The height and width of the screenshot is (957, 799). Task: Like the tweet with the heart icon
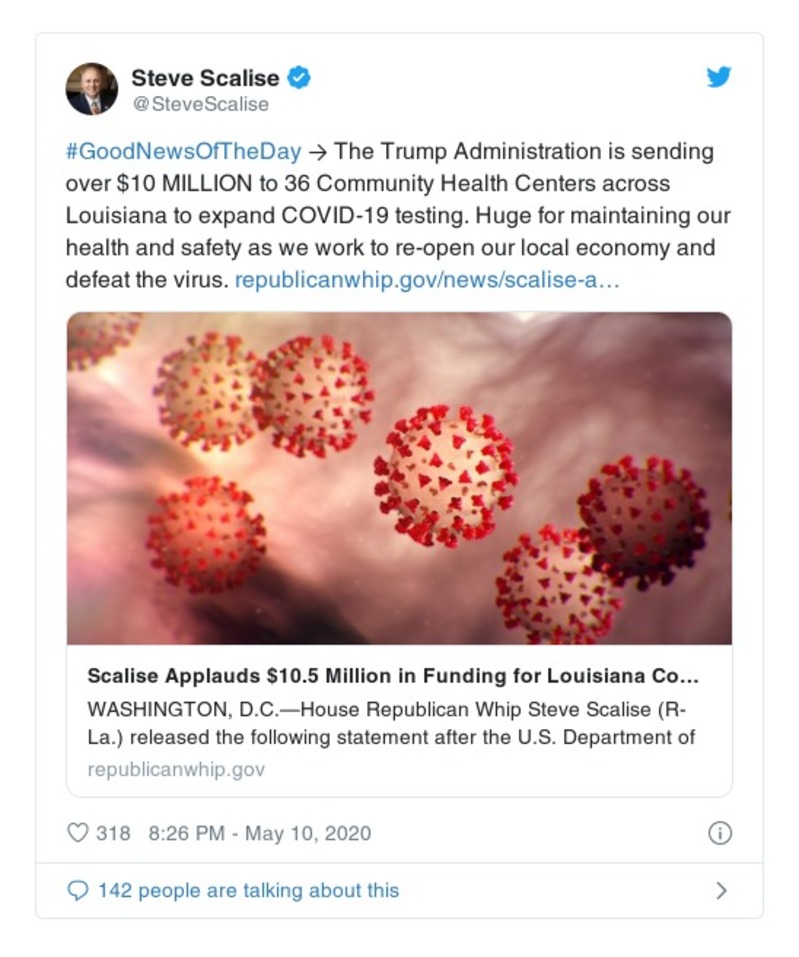(x=78, y=833)
